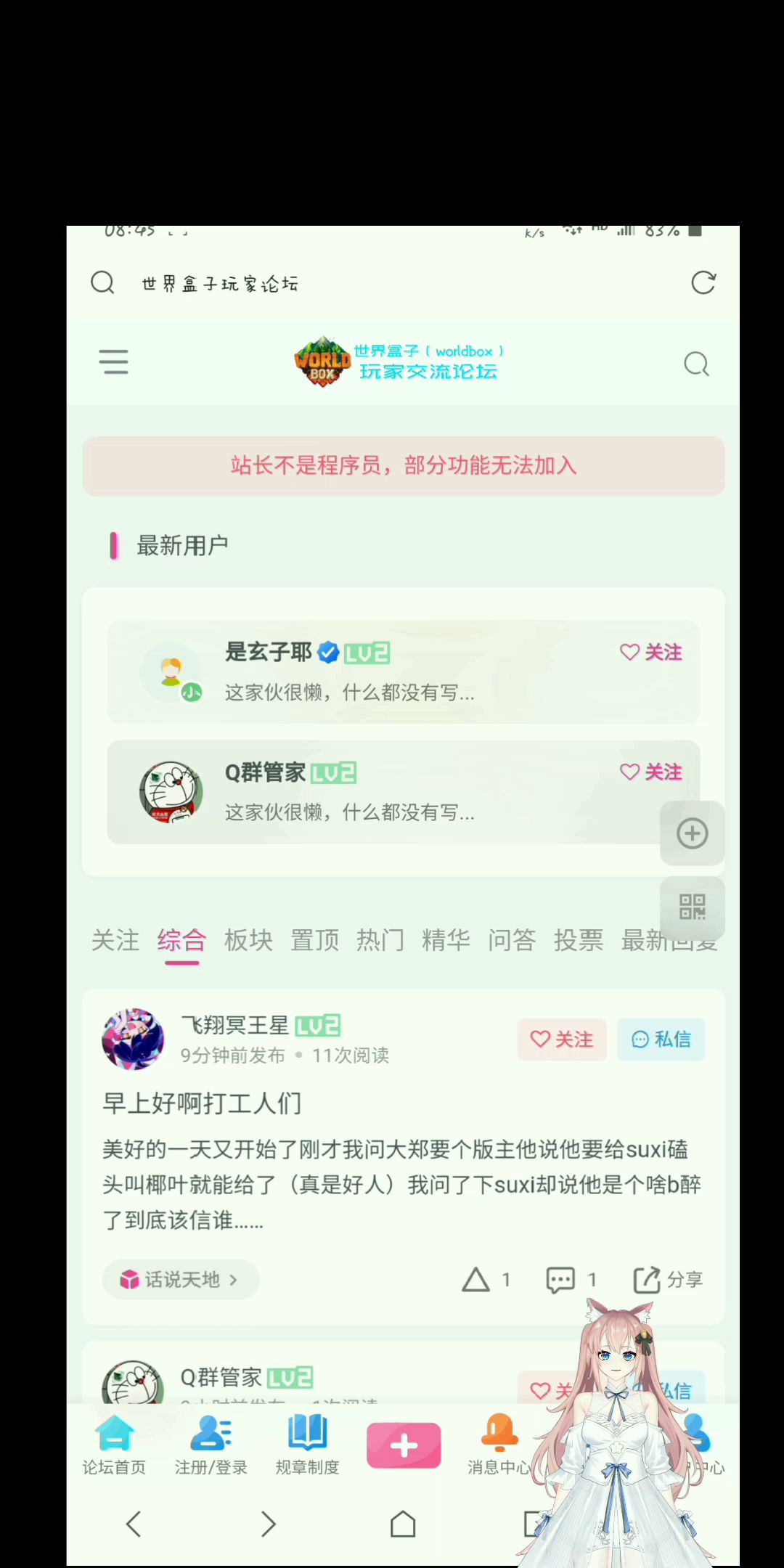784x1568 pixels.
Task: Open the post 早上好啊打工人们
Action: 202,1103
